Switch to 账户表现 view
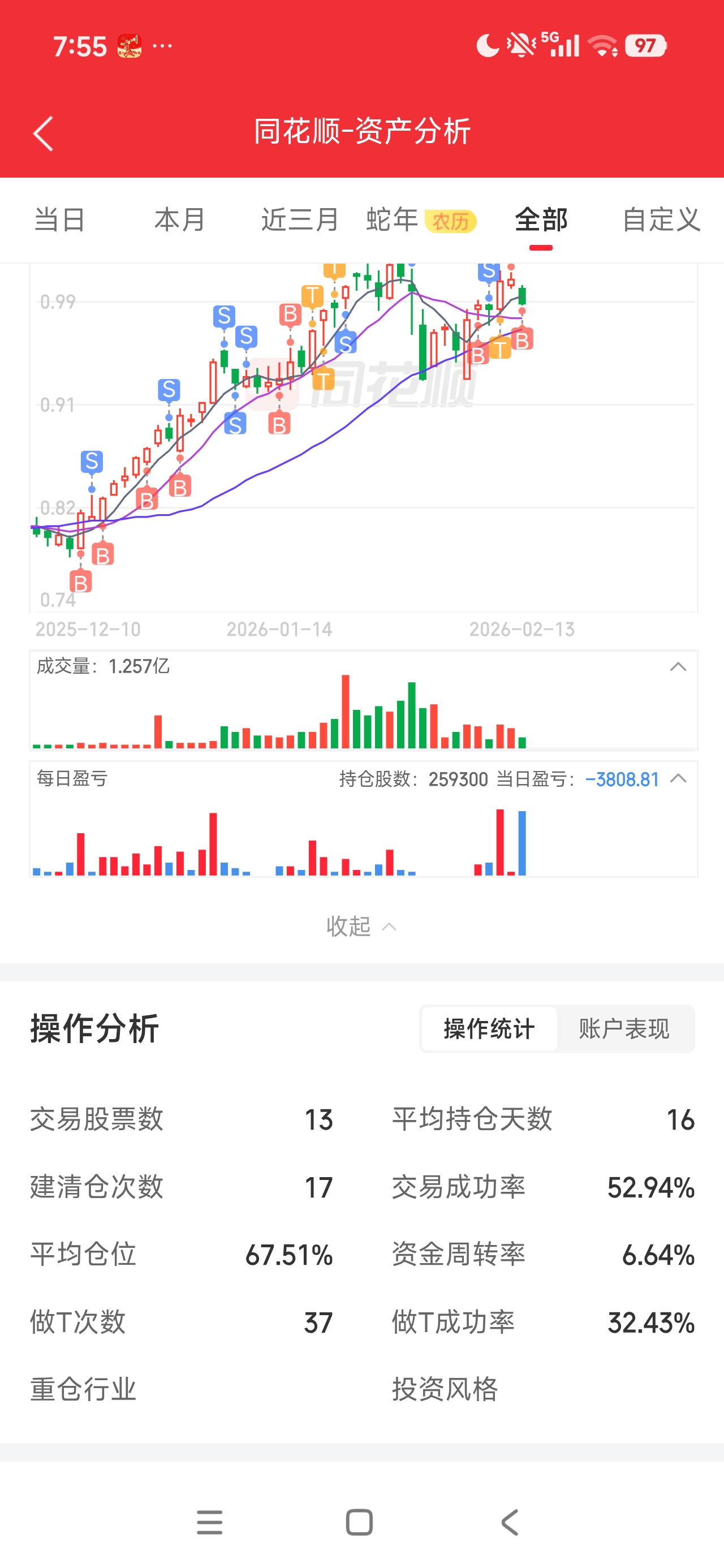 624,1029
